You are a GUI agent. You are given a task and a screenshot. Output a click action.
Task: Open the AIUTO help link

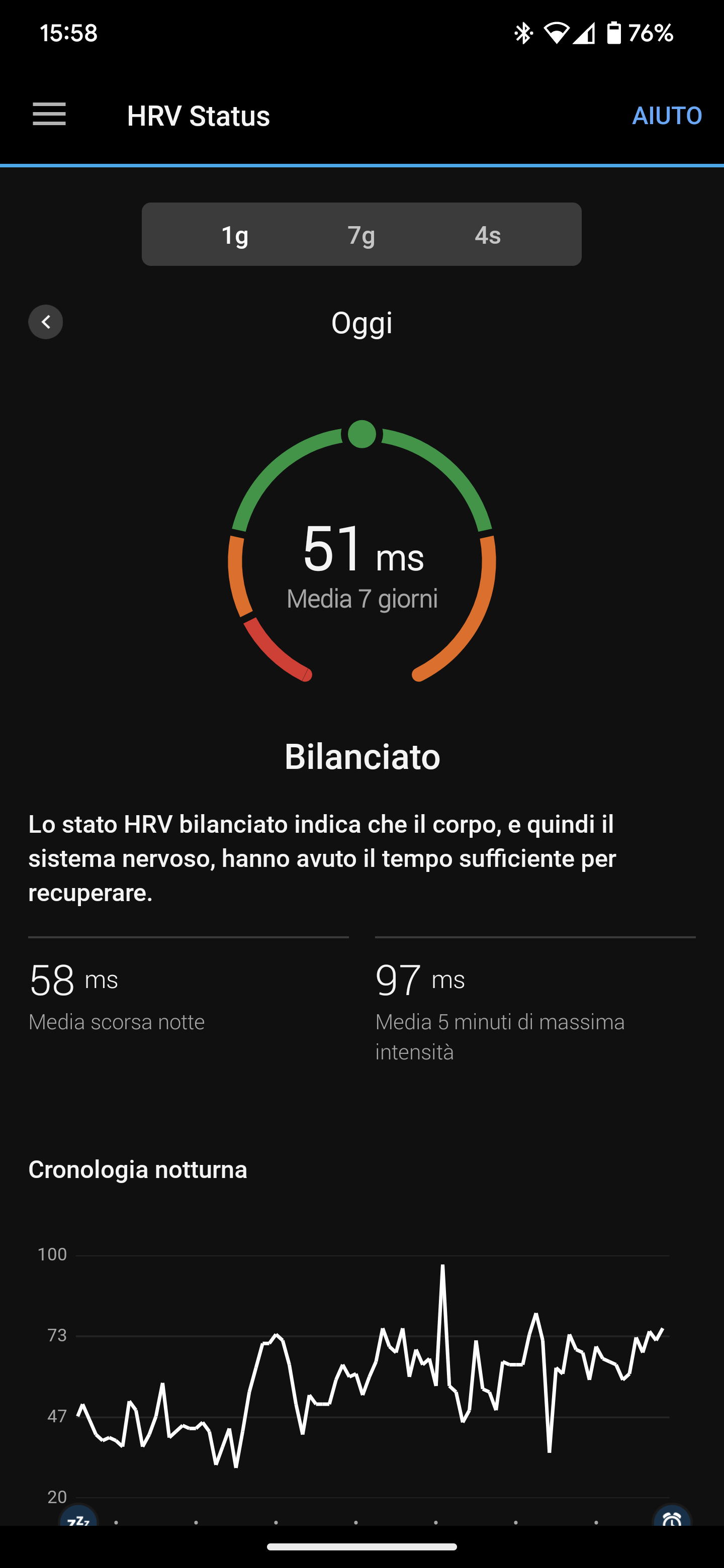(x=667, y=116)
